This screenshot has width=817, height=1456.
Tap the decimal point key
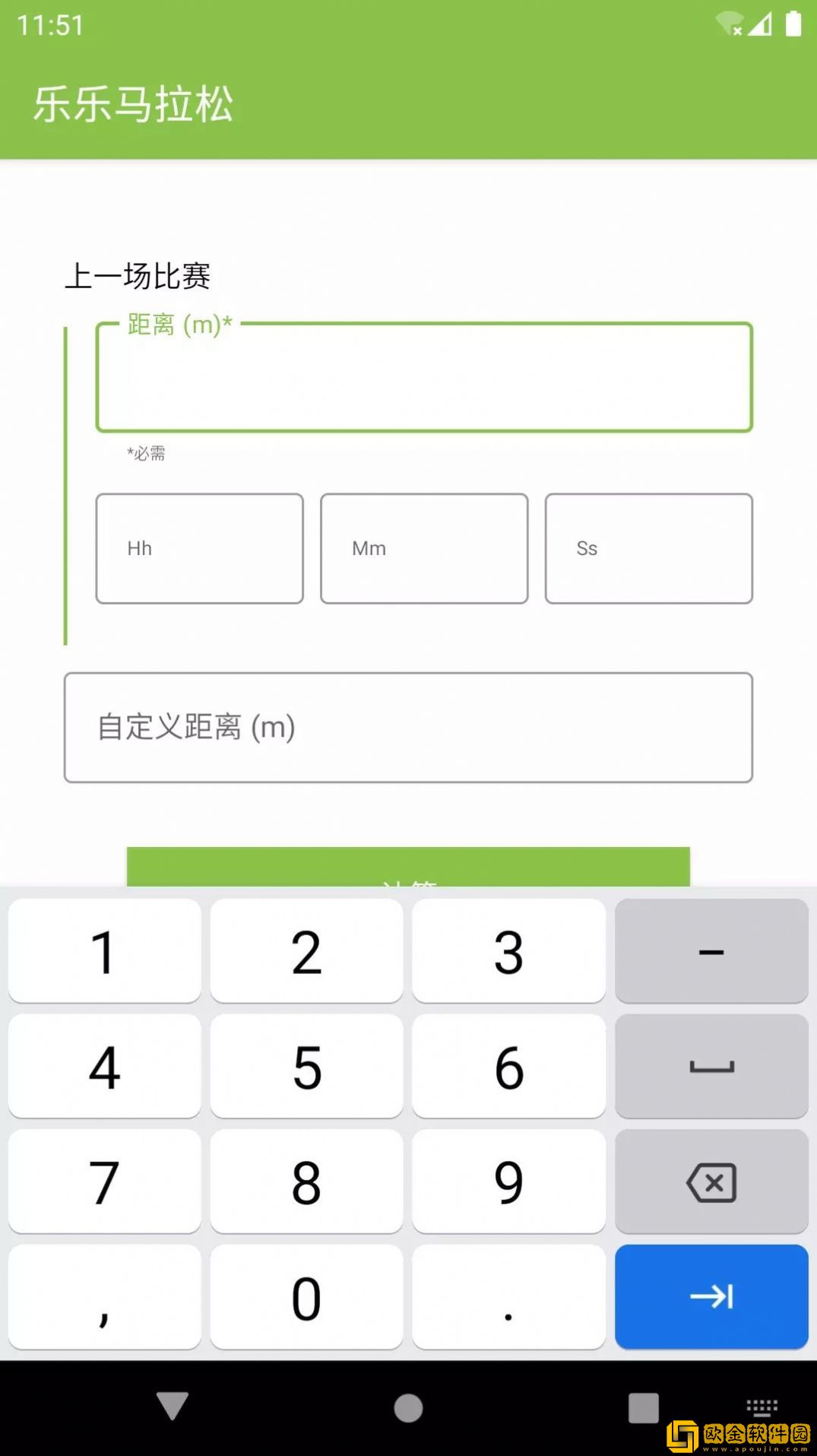click(508, 1298)
